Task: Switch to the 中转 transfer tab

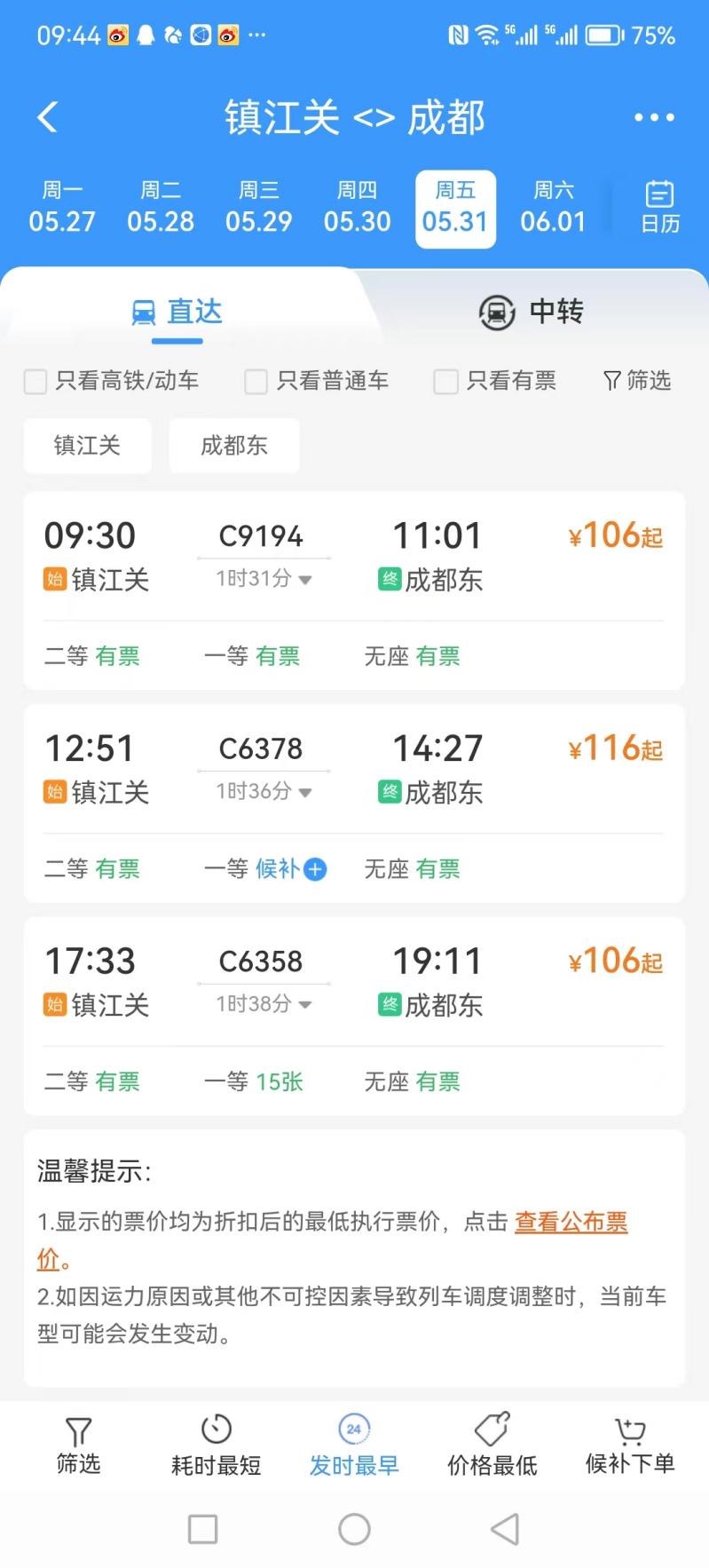Action: click(x=532, y=313)
